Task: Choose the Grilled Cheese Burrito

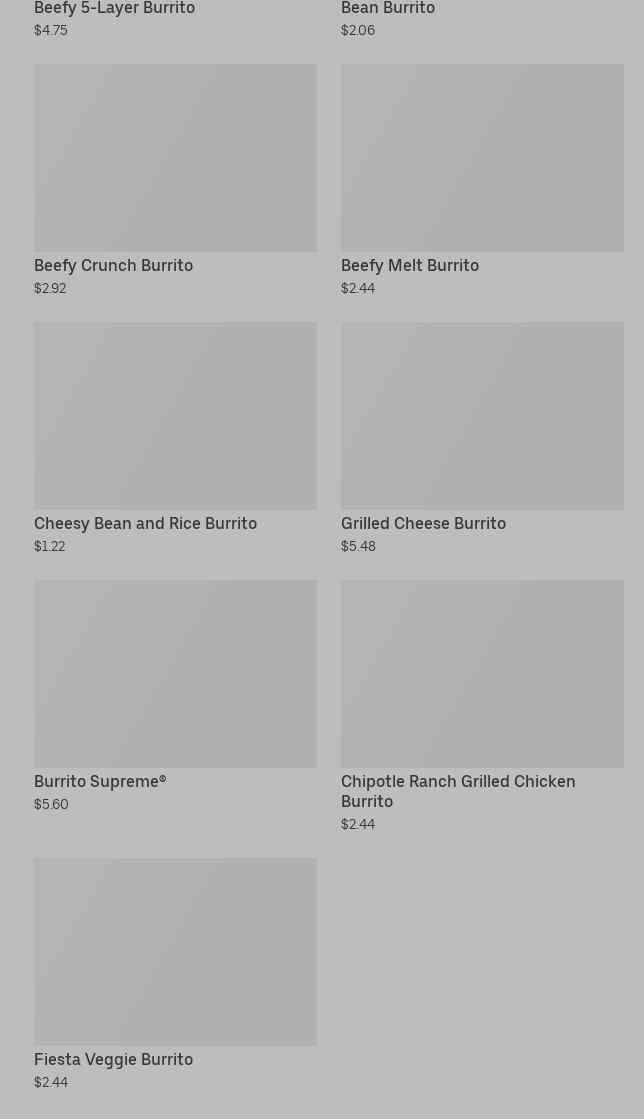Action: click(482, 438)
